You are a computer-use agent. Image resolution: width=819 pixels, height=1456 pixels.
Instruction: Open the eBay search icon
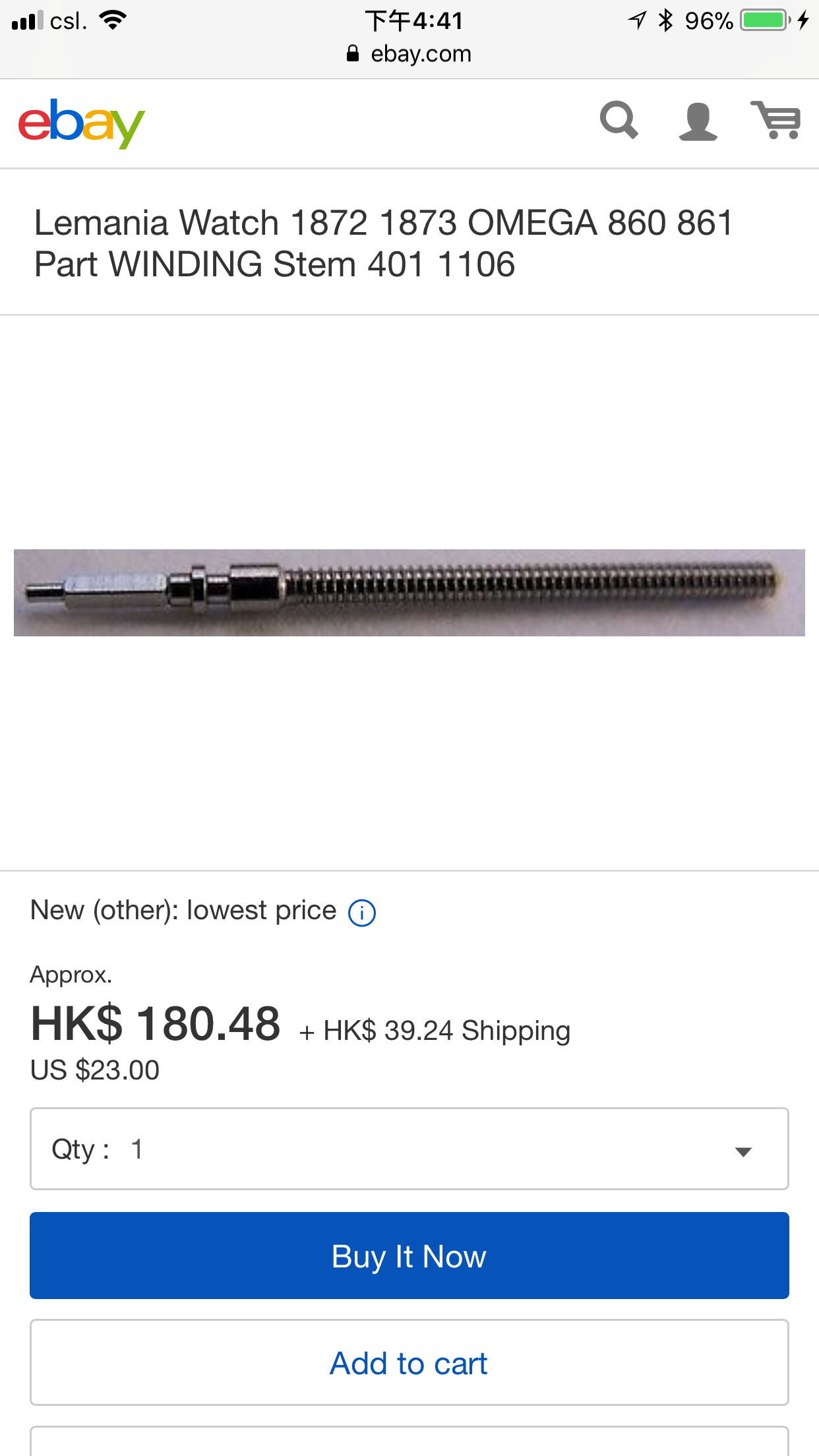click(619, 121)
